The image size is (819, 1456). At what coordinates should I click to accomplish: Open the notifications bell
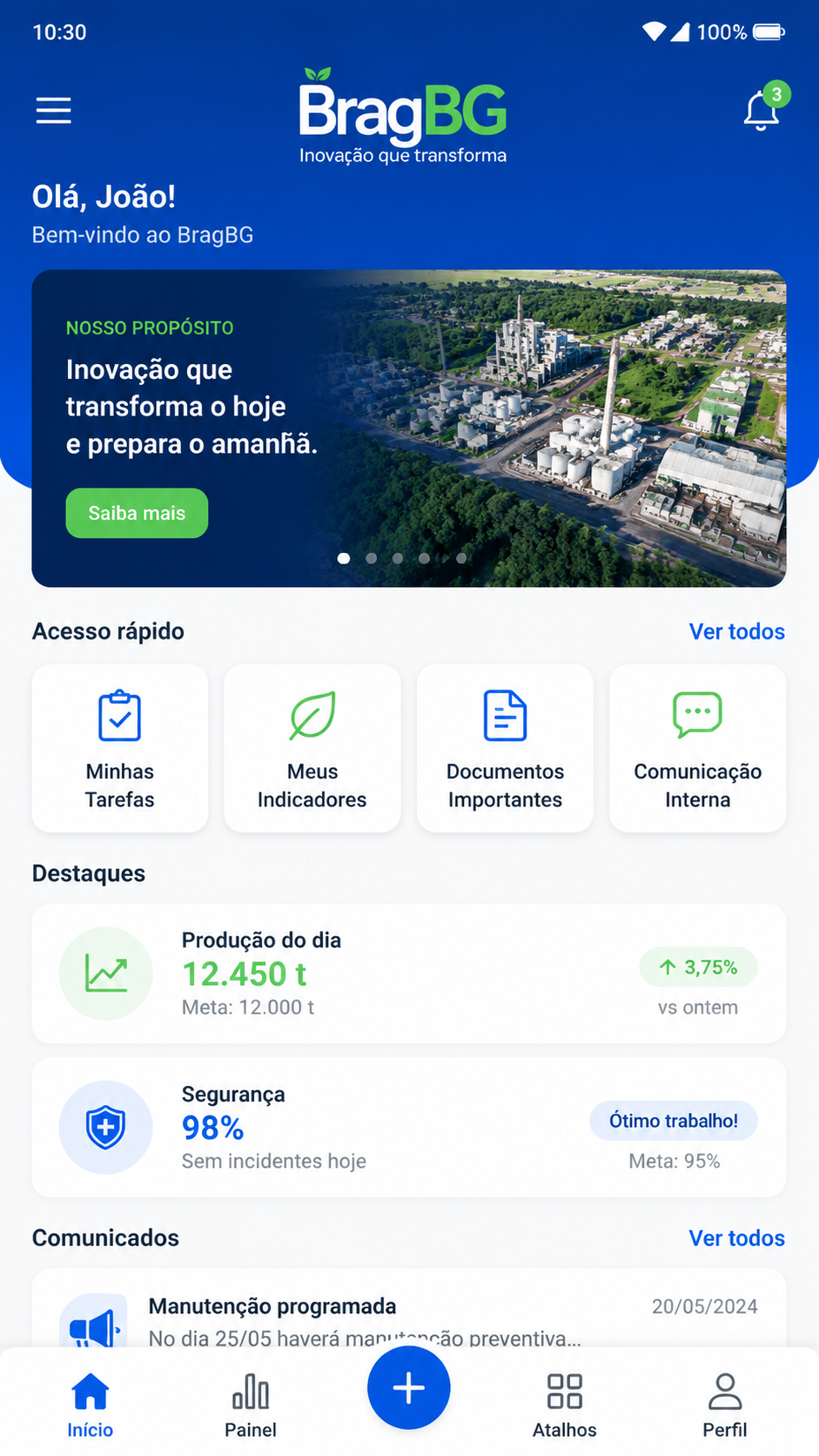(x=762, y=111)
